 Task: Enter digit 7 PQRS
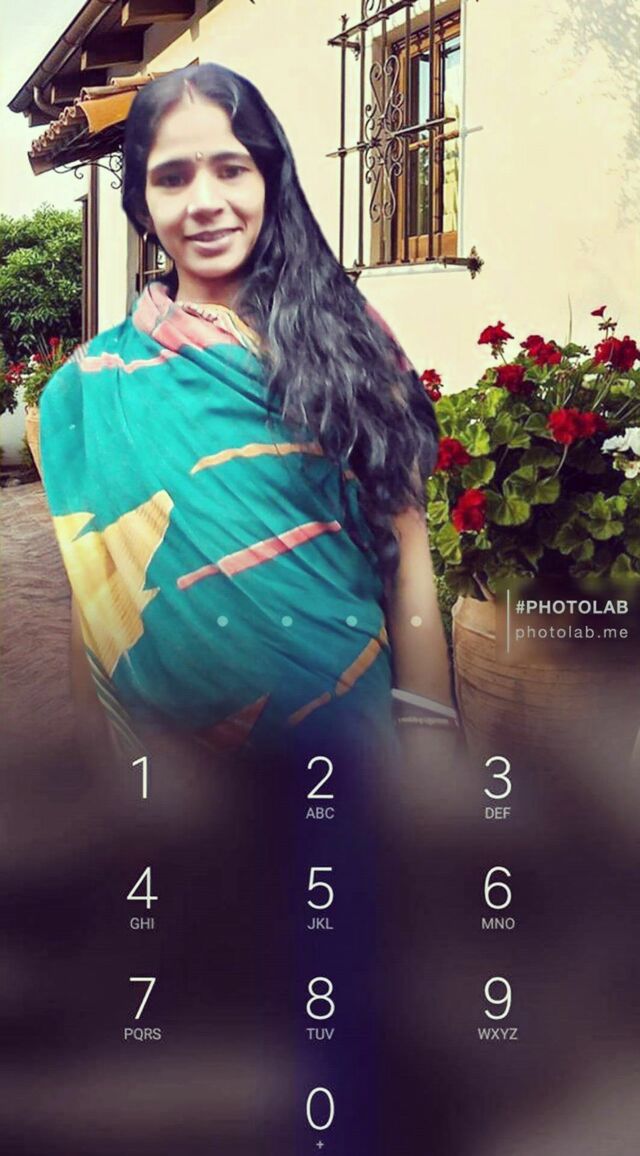142,1008
